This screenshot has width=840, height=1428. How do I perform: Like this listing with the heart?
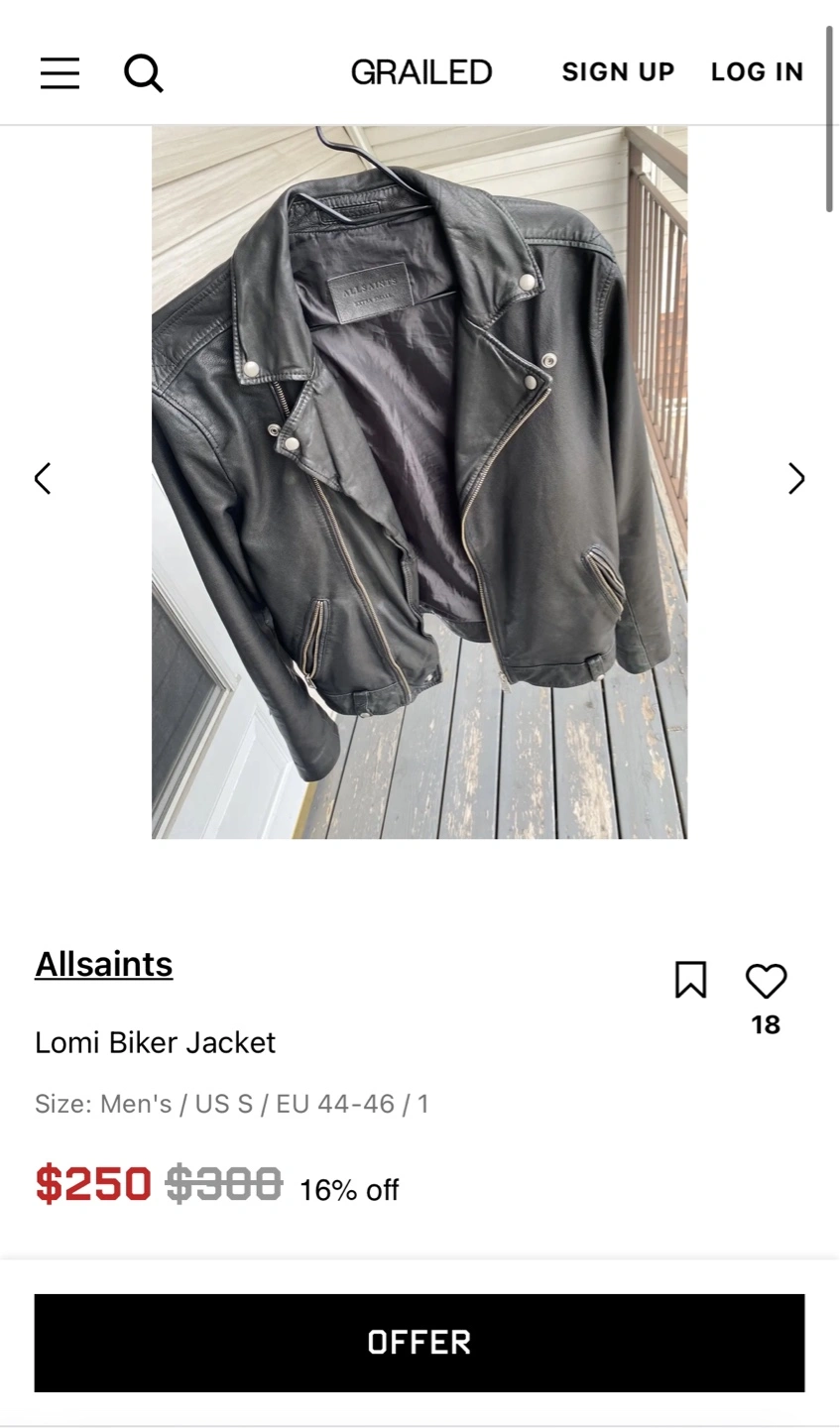(x=766, y=981)
